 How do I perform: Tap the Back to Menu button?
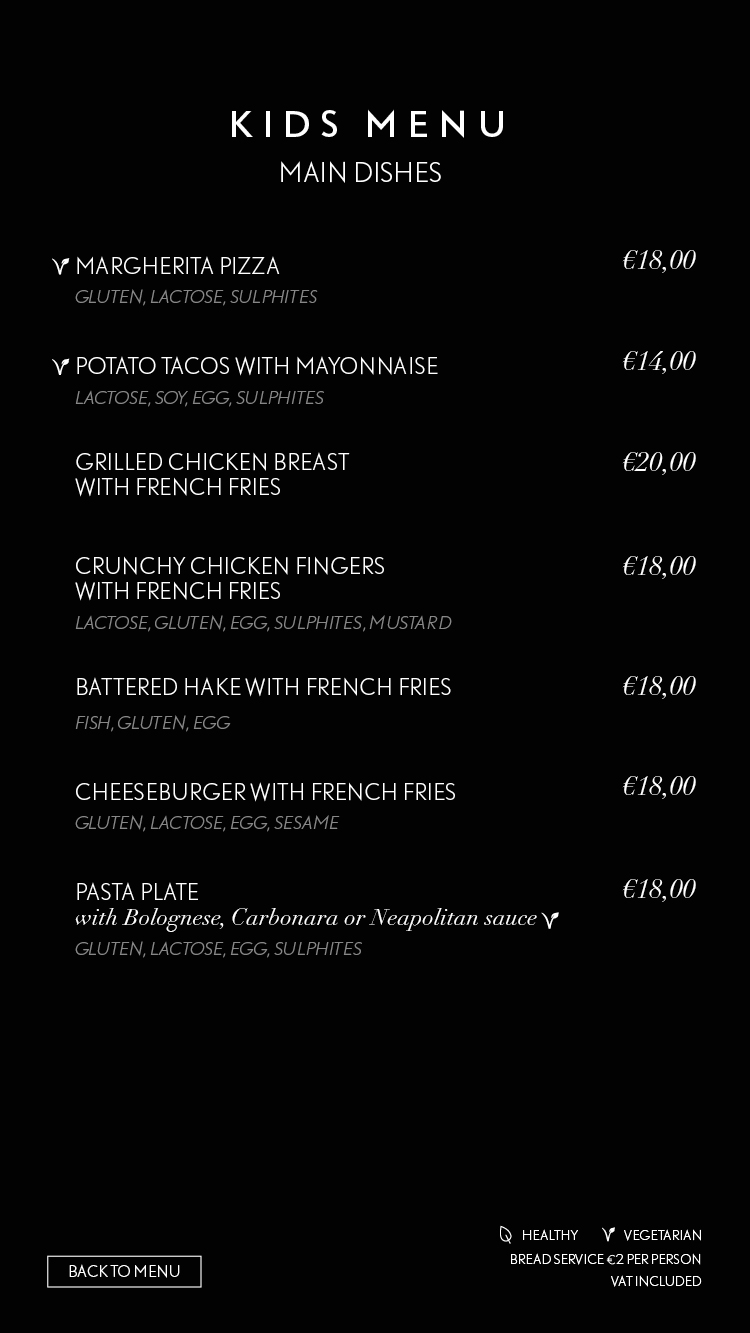point(124,1271)
